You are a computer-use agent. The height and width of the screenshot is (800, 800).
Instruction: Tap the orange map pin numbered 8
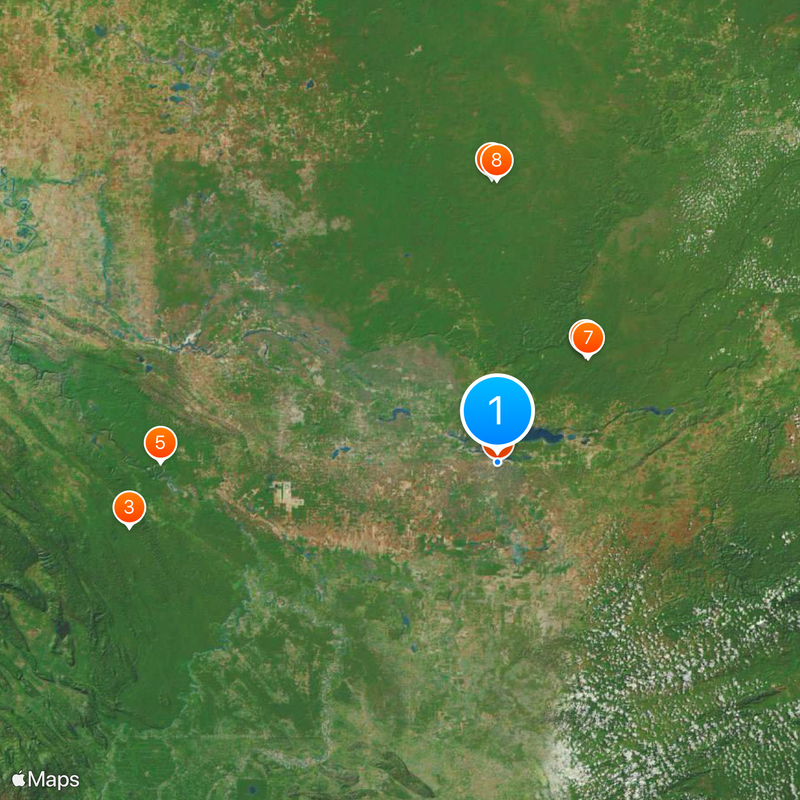tap(496, 160)
